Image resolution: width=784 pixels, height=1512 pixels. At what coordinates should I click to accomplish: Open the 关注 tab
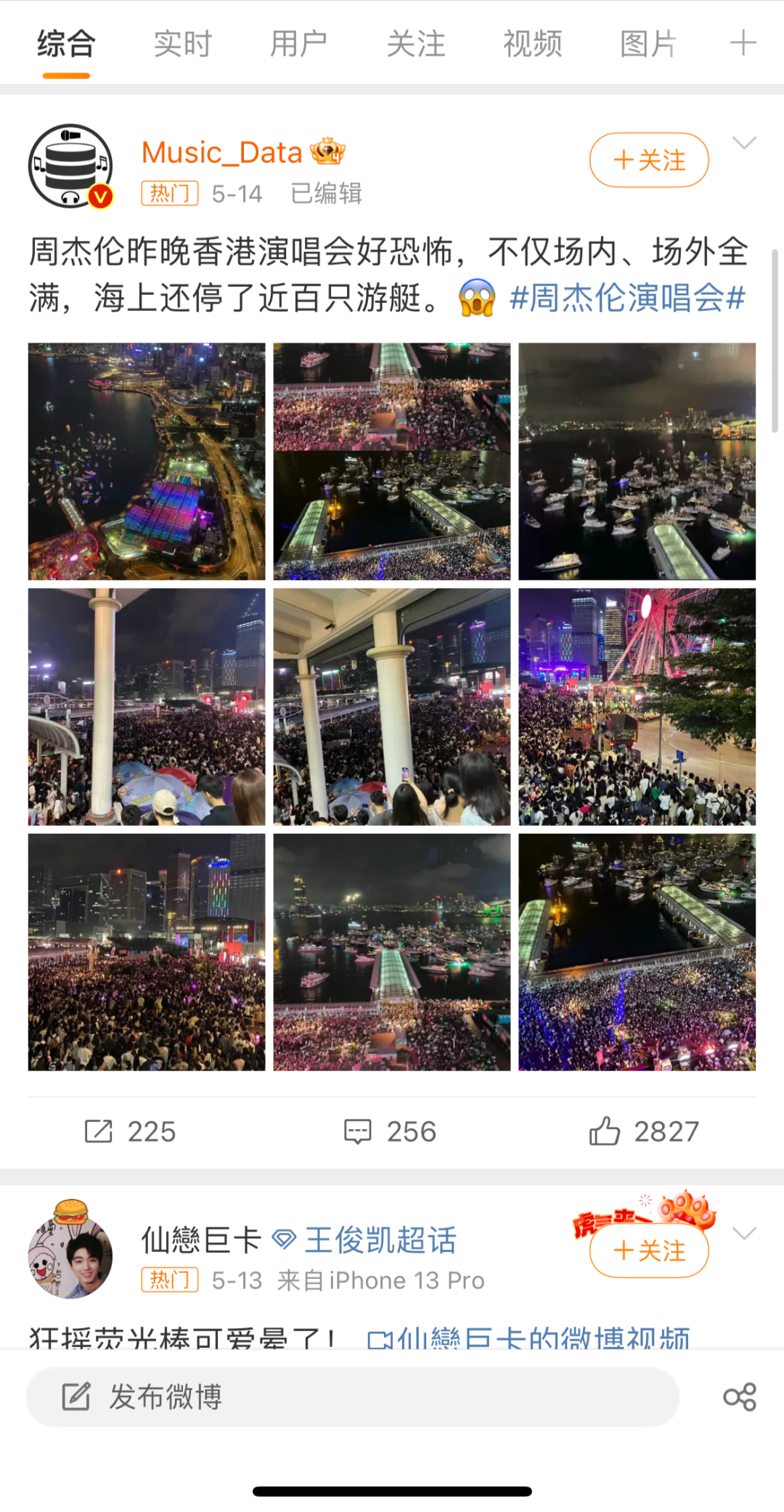point(415,44)
